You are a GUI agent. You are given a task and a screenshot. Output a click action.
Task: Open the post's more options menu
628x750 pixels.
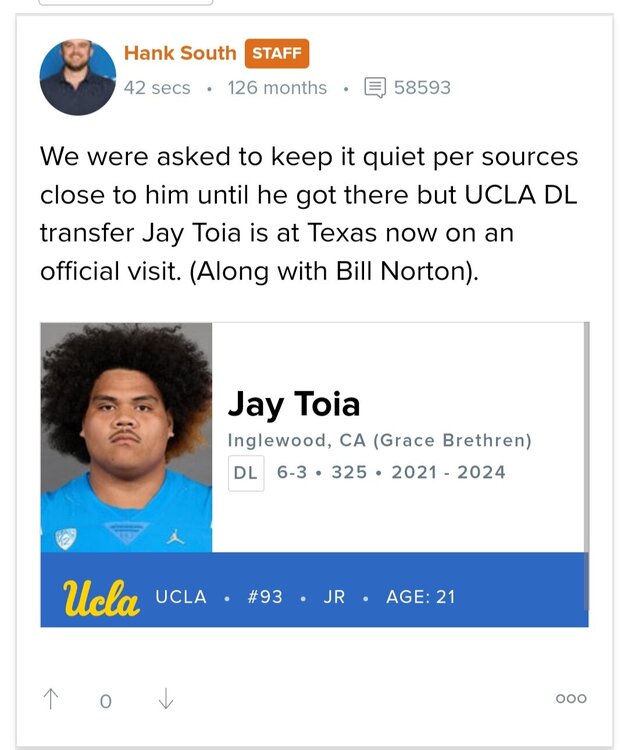coord(571,699)
